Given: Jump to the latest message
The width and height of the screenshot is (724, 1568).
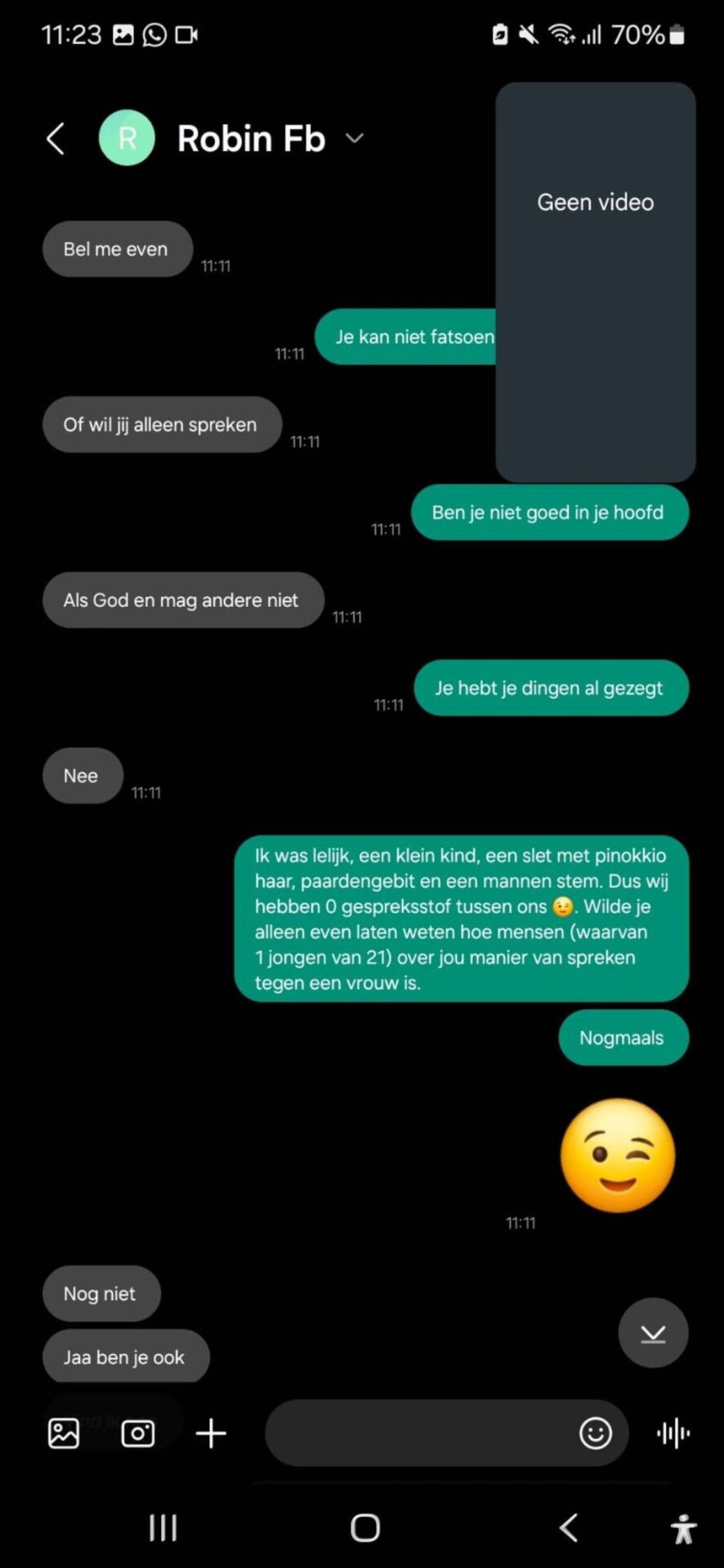Looking at the screenshot, I should point(653,1333).
